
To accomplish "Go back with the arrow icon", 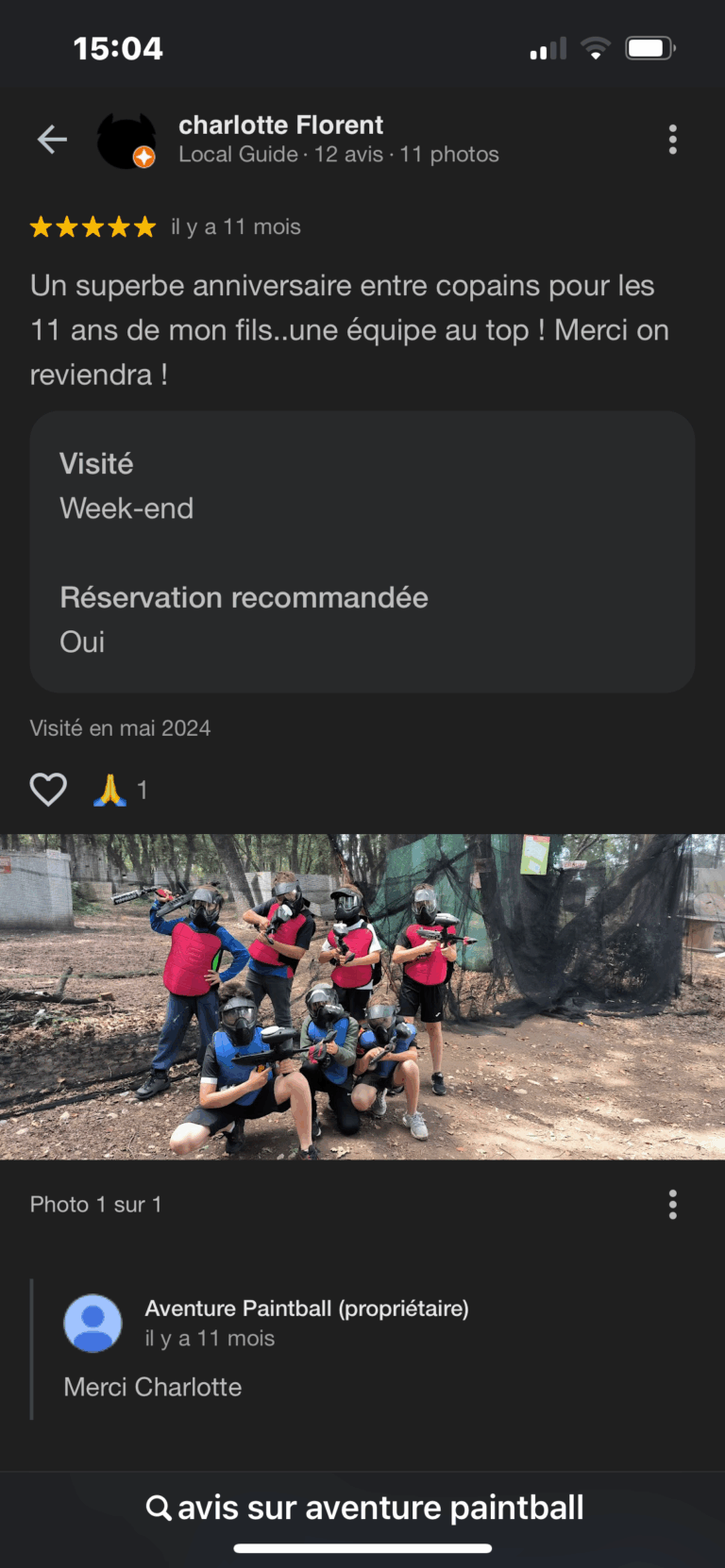I will point(52,140).
